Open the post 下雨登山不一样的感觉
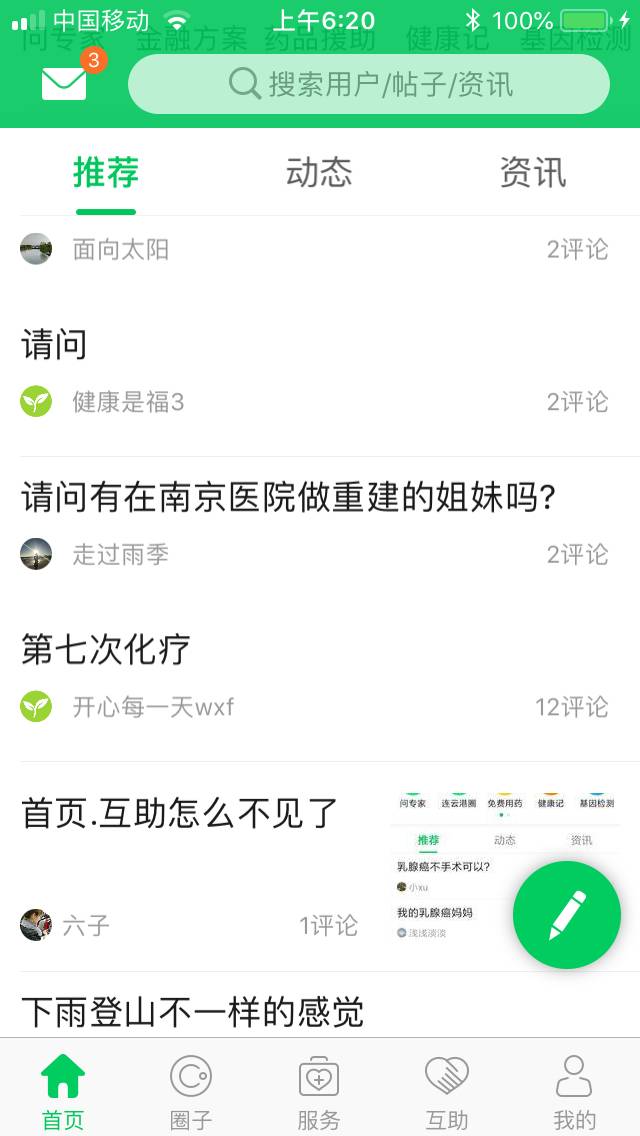 [x=192, y=1012]
